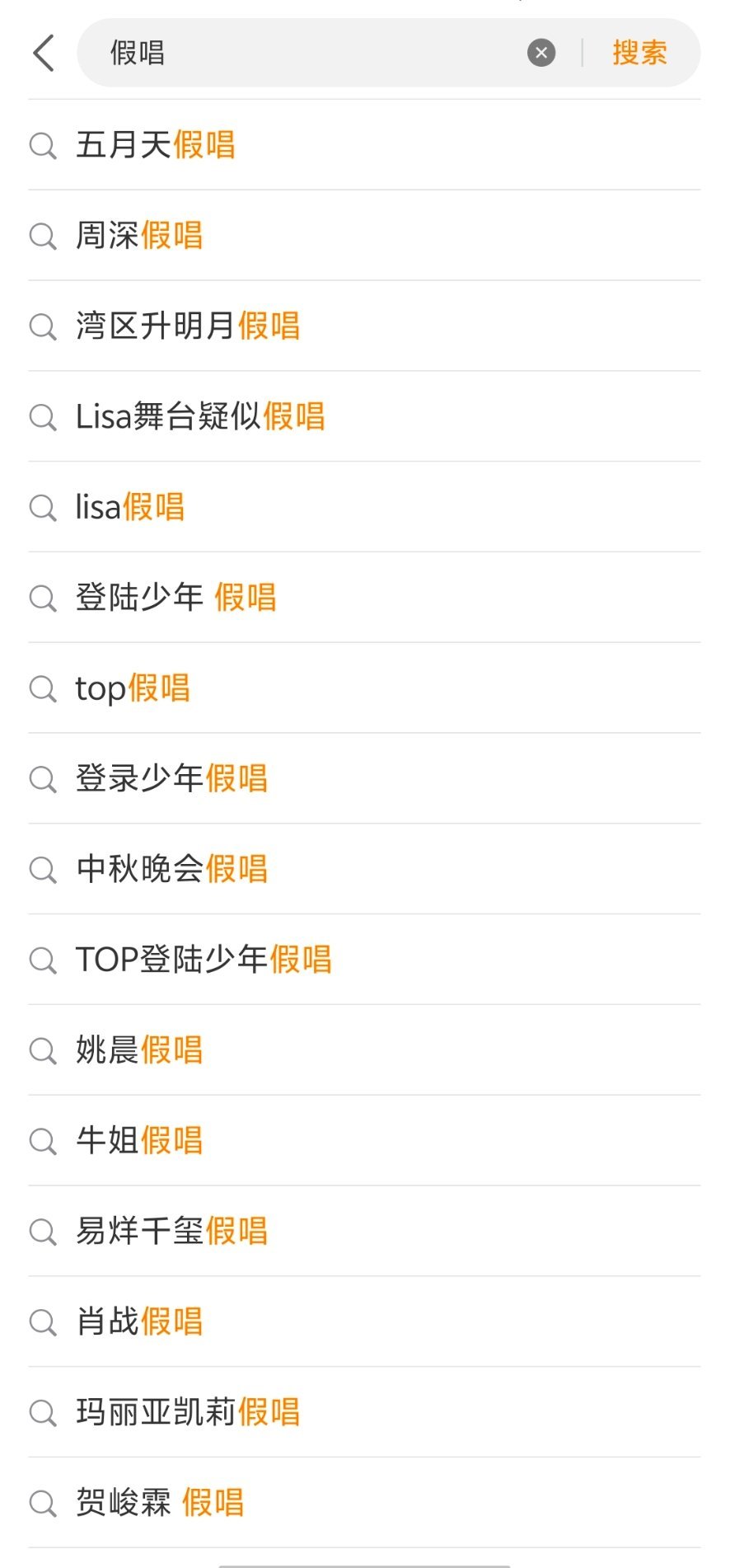Tap the magnifier icon beside 肖战假唱
The height and width of the screenshot is (1568, 730).
click(x=43, y=1322)
